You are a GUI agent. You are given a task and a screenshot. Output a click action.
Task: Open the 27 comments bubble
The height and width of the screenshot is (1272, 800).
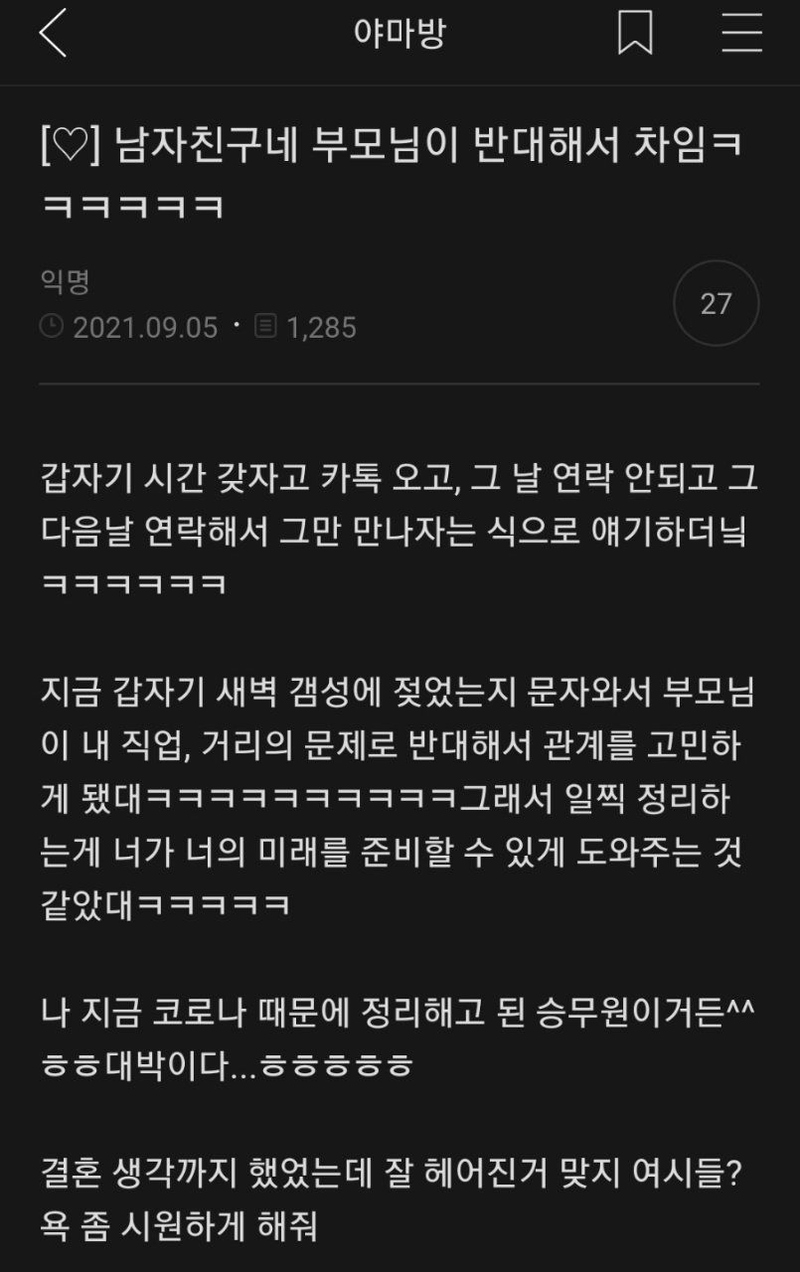pos(716,303)
